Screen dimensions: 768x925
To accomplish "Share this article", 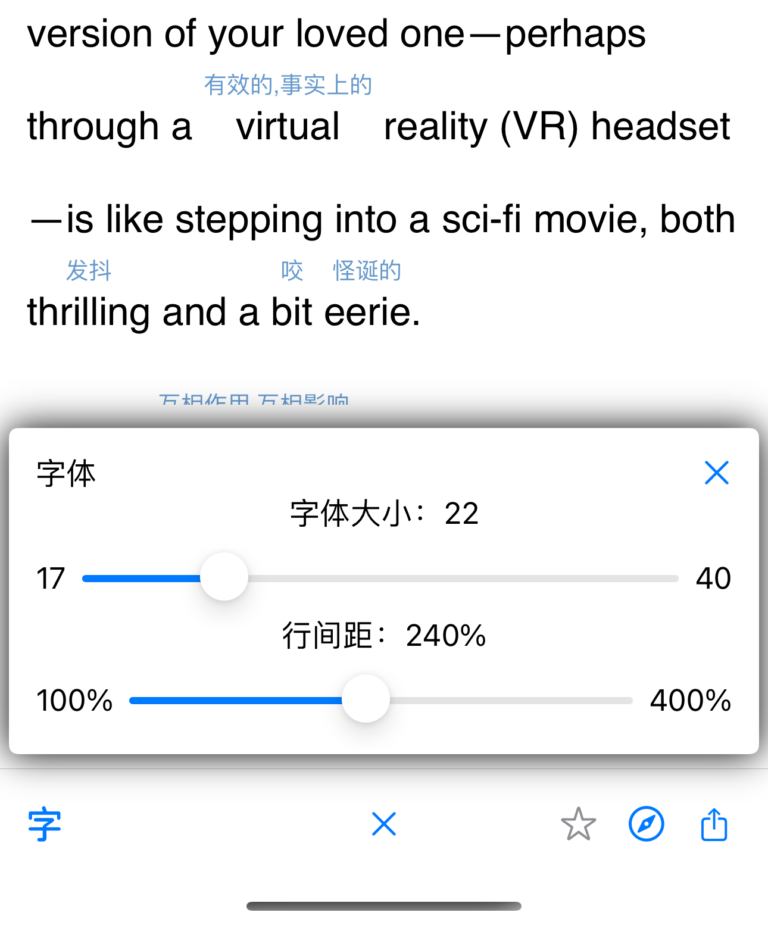I will 714,825.
